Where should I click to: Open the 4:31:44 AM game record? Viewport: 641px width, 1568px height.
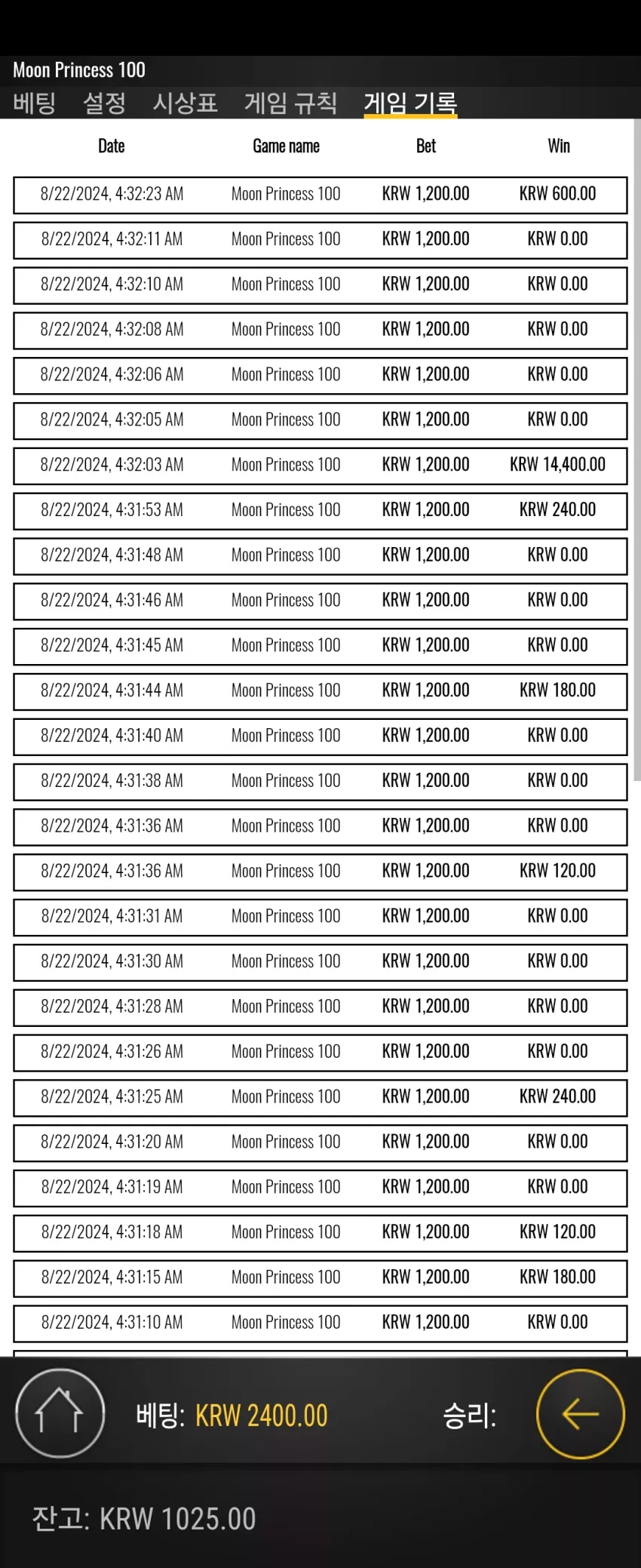320,691
